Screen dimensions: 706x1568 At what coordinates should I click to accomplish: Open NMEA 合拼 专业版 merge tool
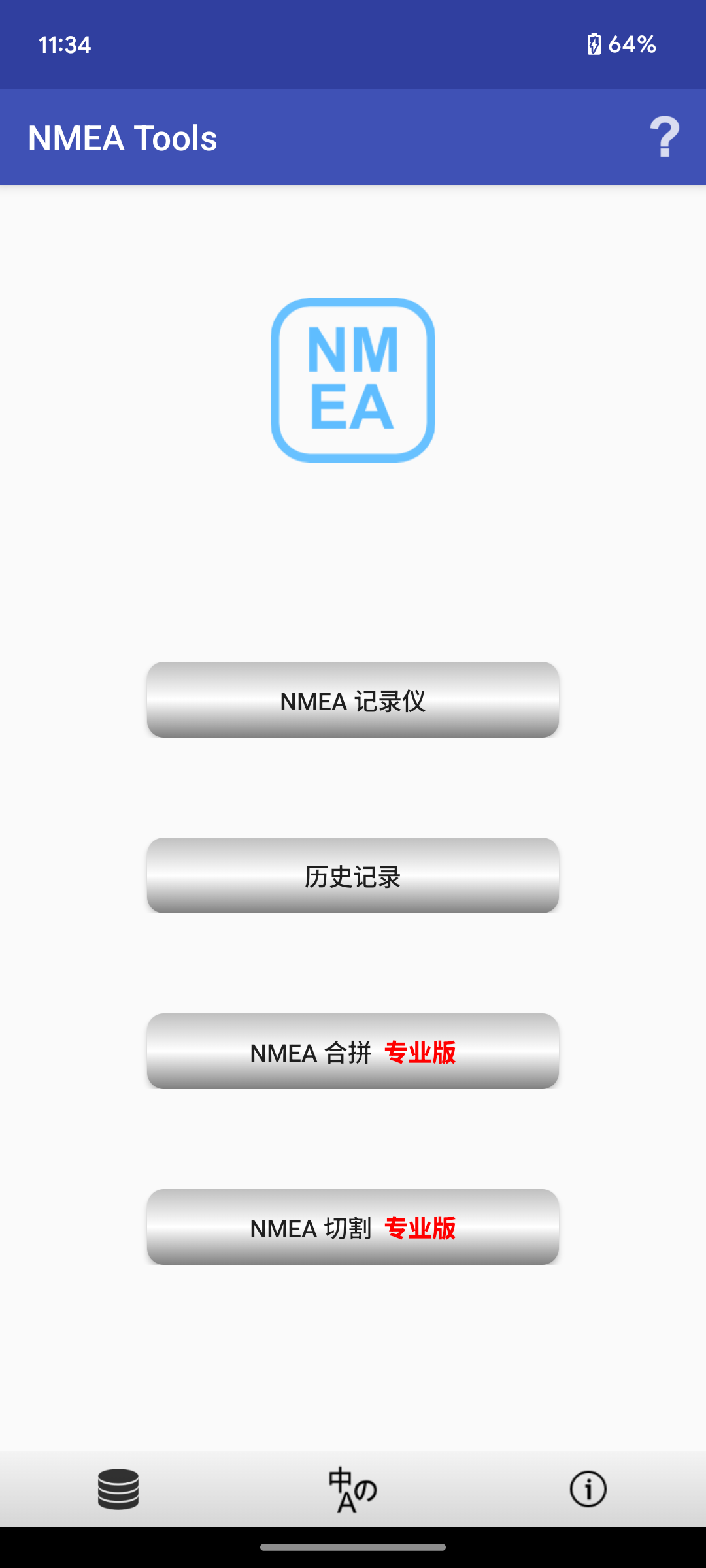coord(353,1051)
